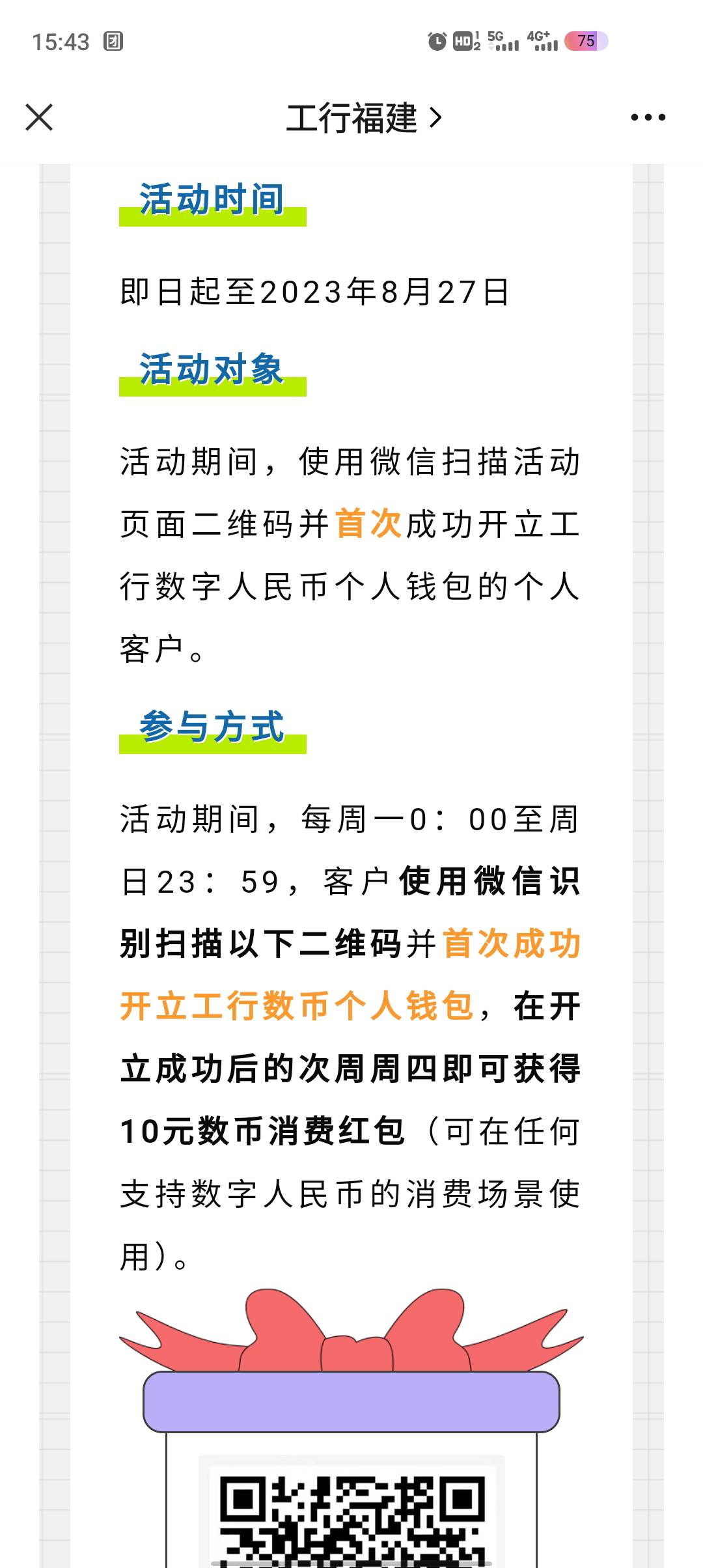Open the 工行福建 account page
703x1568 pixels.
pyautogui.click(x=364, y=118)
